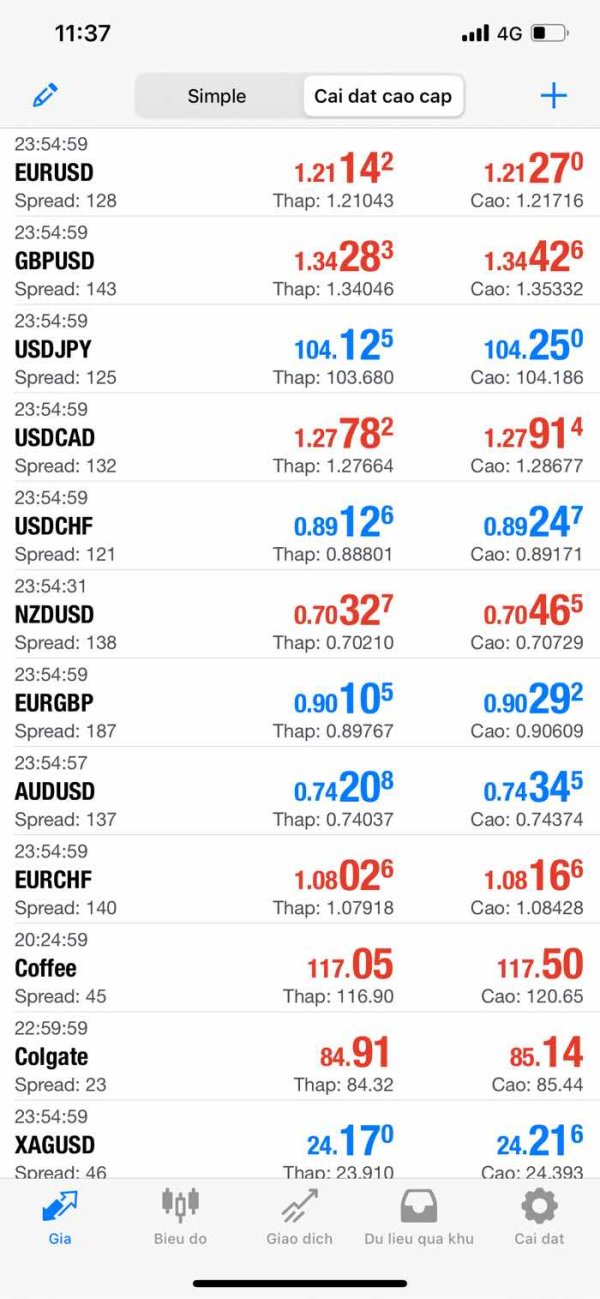Tap the USDCHF row
The image size is (600, 1299).
pyautogui.click(x=300, y=525)
